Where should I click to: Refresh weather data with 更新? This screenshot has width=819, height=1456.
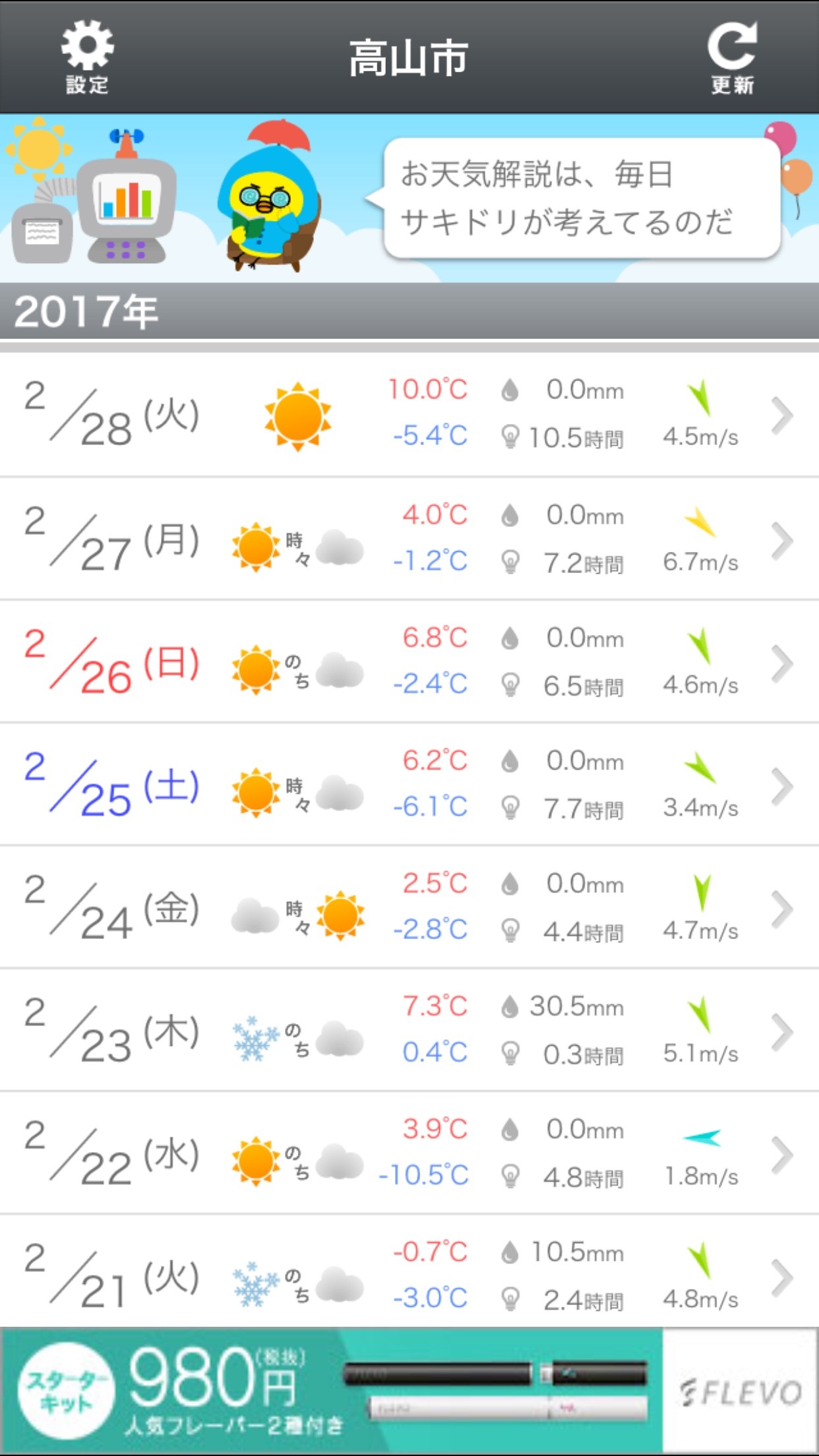732,57
